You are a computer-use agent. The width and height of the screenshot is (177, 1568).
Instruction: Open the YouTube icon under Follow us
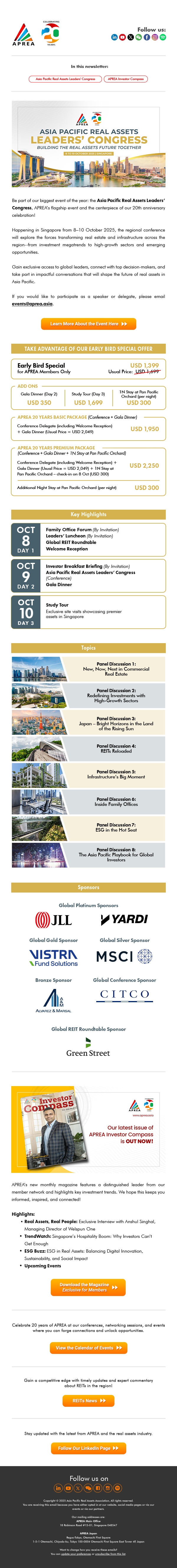pos(122,37)
